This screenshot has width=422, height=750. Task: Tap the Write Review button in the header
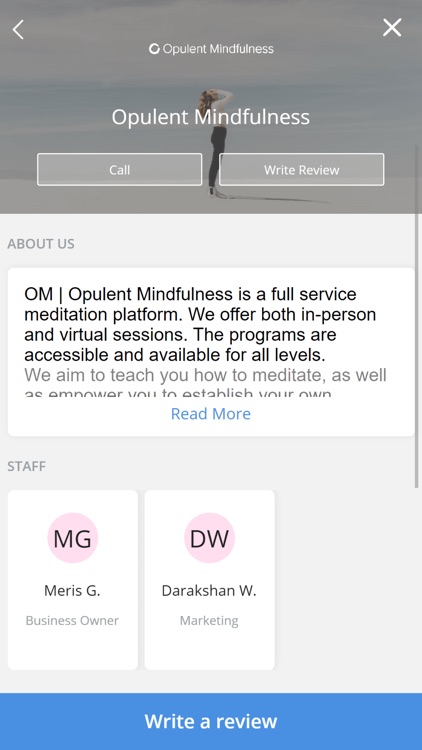point(301,169)
